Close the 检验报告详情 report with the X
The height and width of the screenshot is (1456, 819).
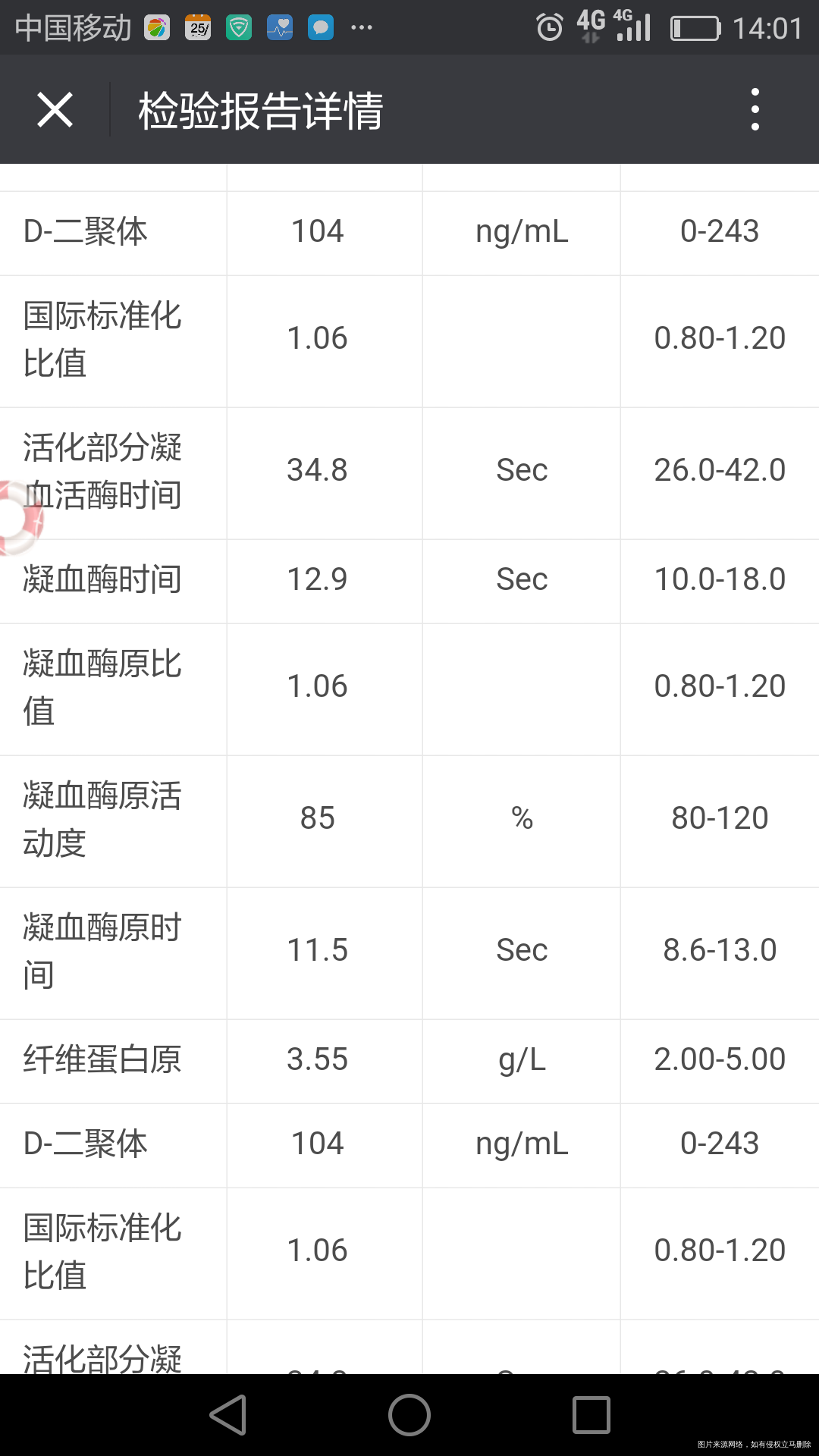[54, 108]
